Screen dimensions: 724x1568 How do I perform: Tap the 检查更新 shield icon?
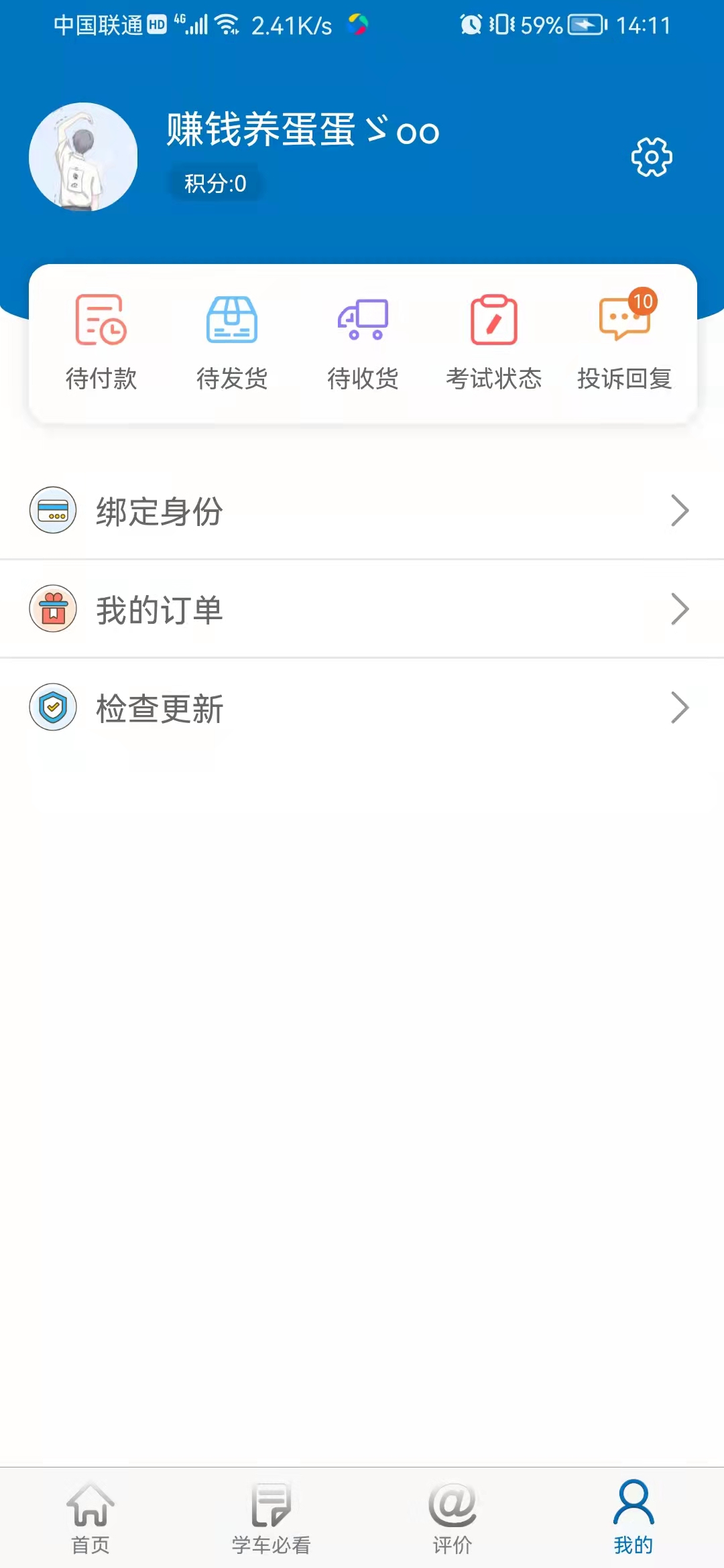tap(53, 707)
